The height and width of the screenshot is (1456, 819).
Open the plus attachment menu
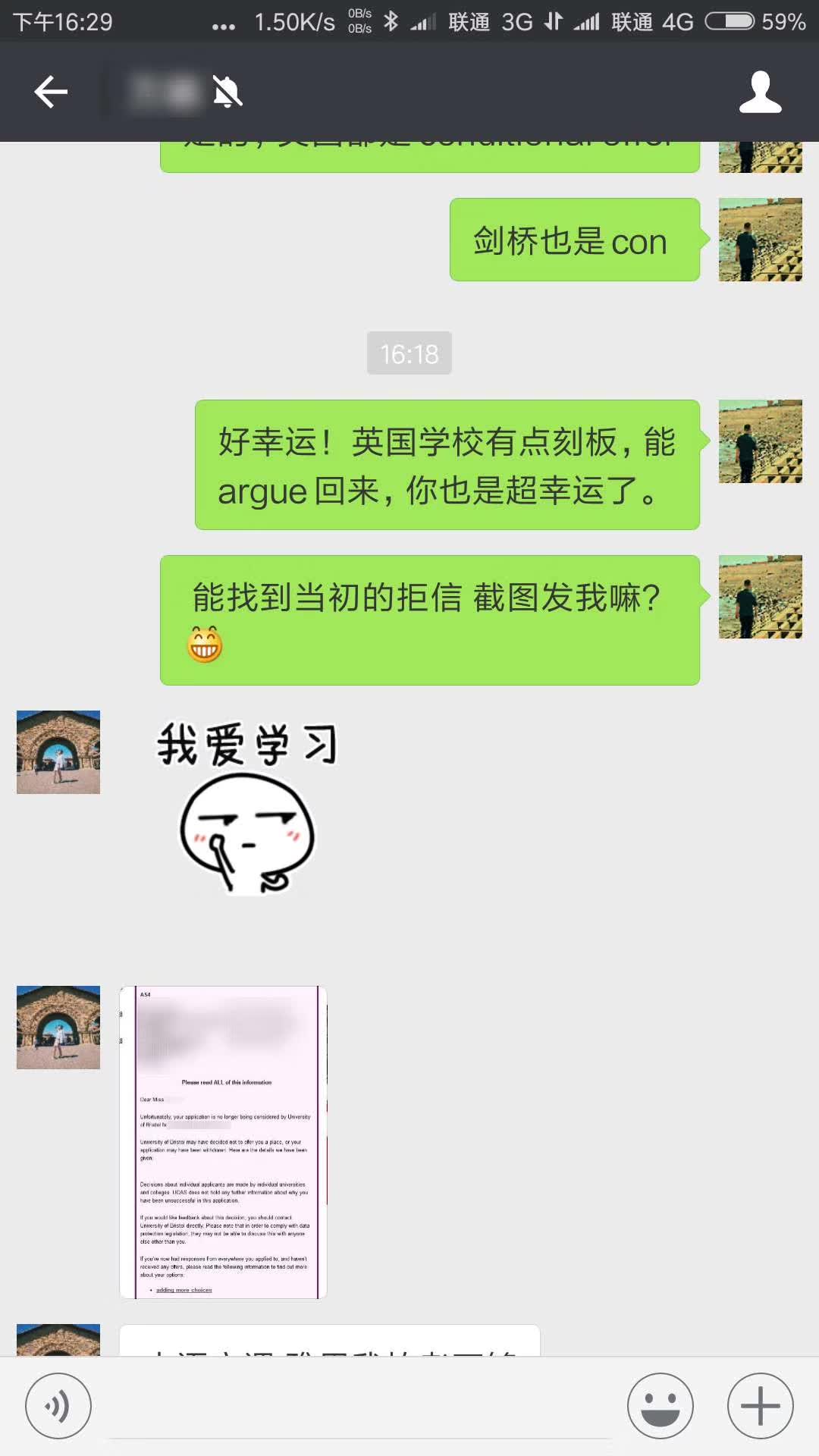pos(760,1405)
